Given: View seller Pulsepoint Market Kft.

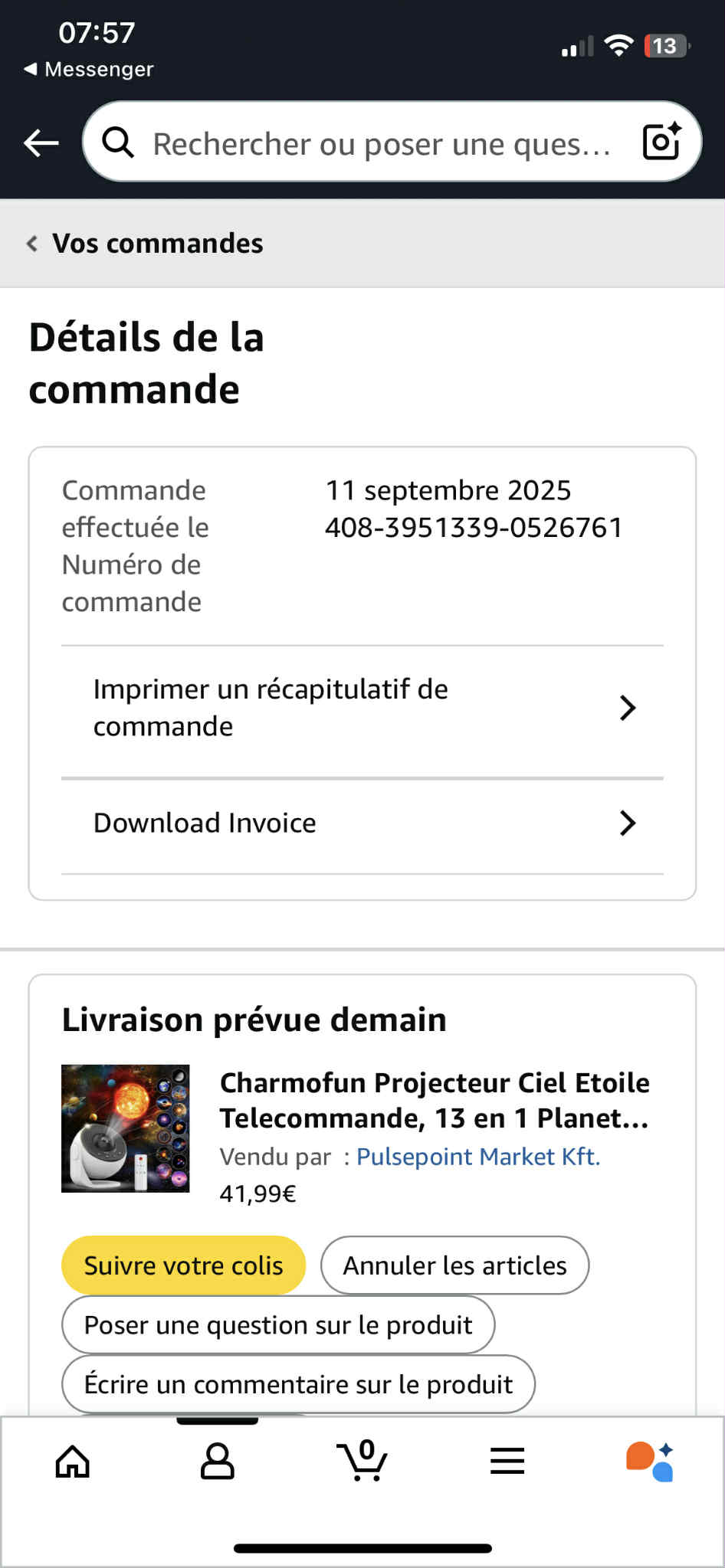Looking at the screenshot, I should pos(478,1157).
